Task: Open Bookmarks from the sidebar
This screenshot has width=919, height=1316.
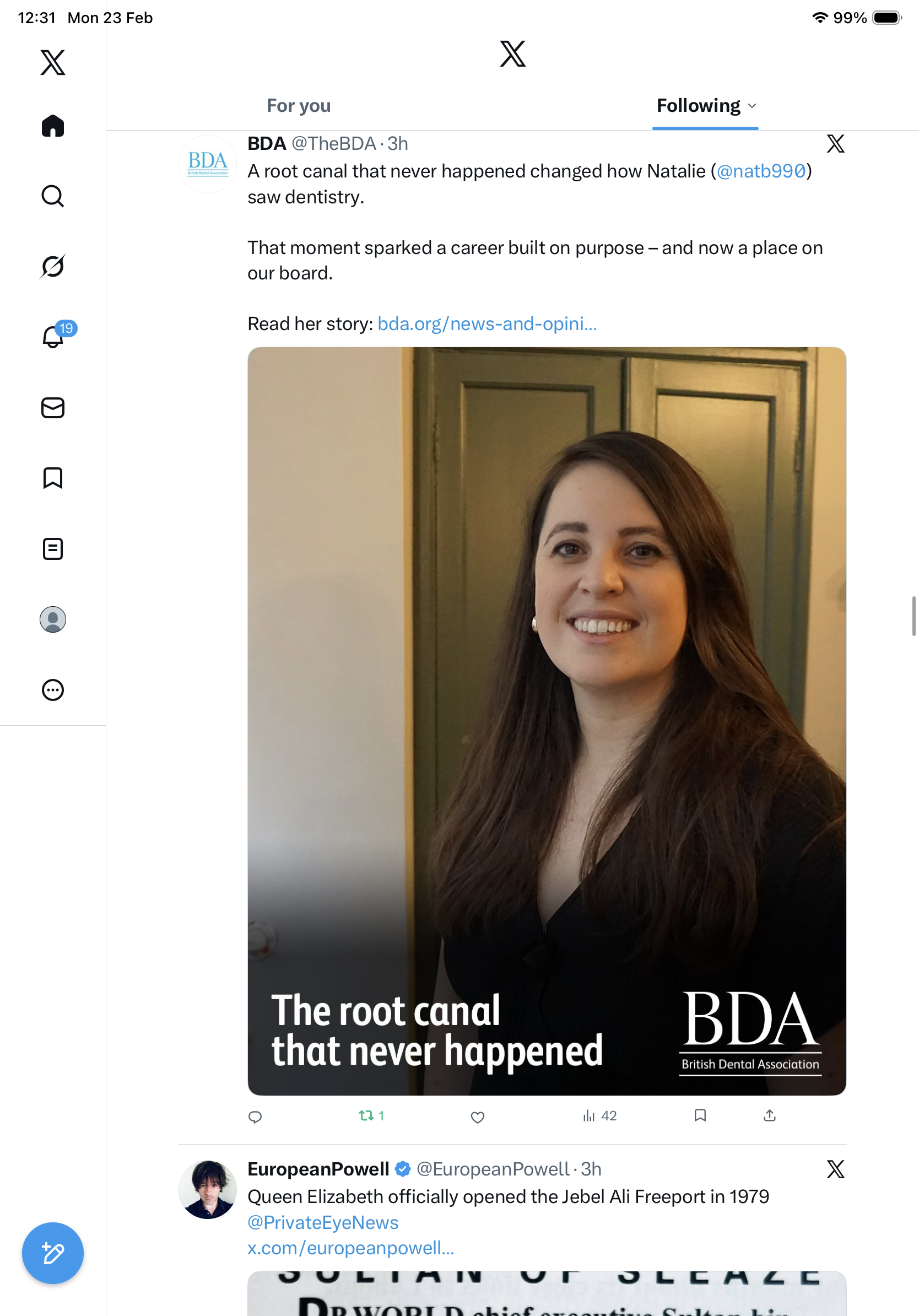Action: [x=53, y=478]
